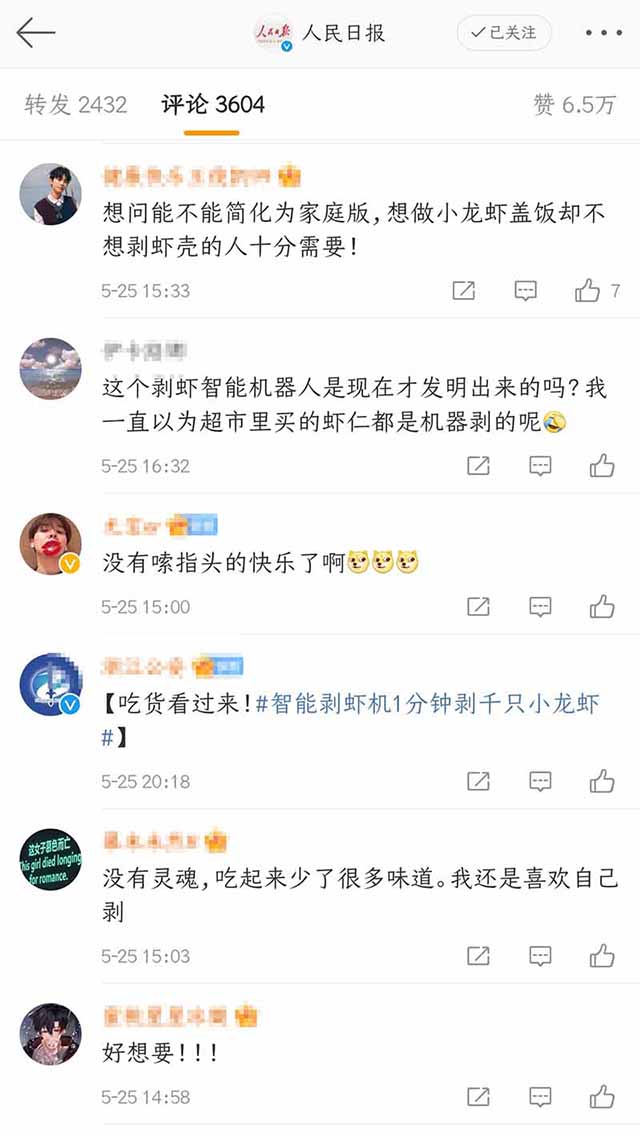Repost the 没有嗦指头的快乐 comment

479,607
